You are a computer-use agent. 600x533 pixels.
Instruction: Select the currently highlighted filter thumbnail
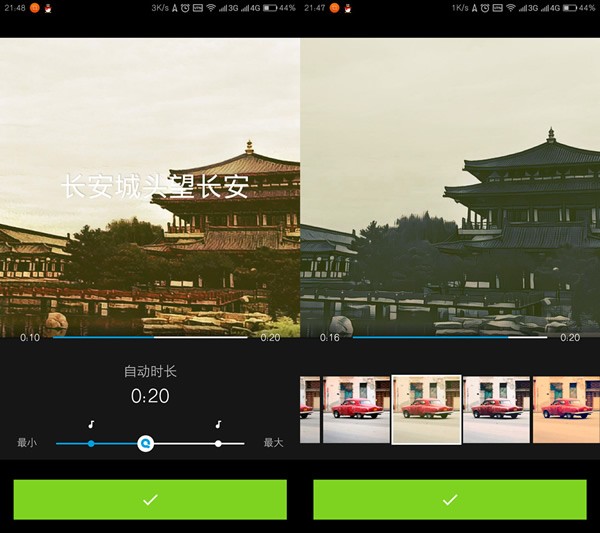426,409
